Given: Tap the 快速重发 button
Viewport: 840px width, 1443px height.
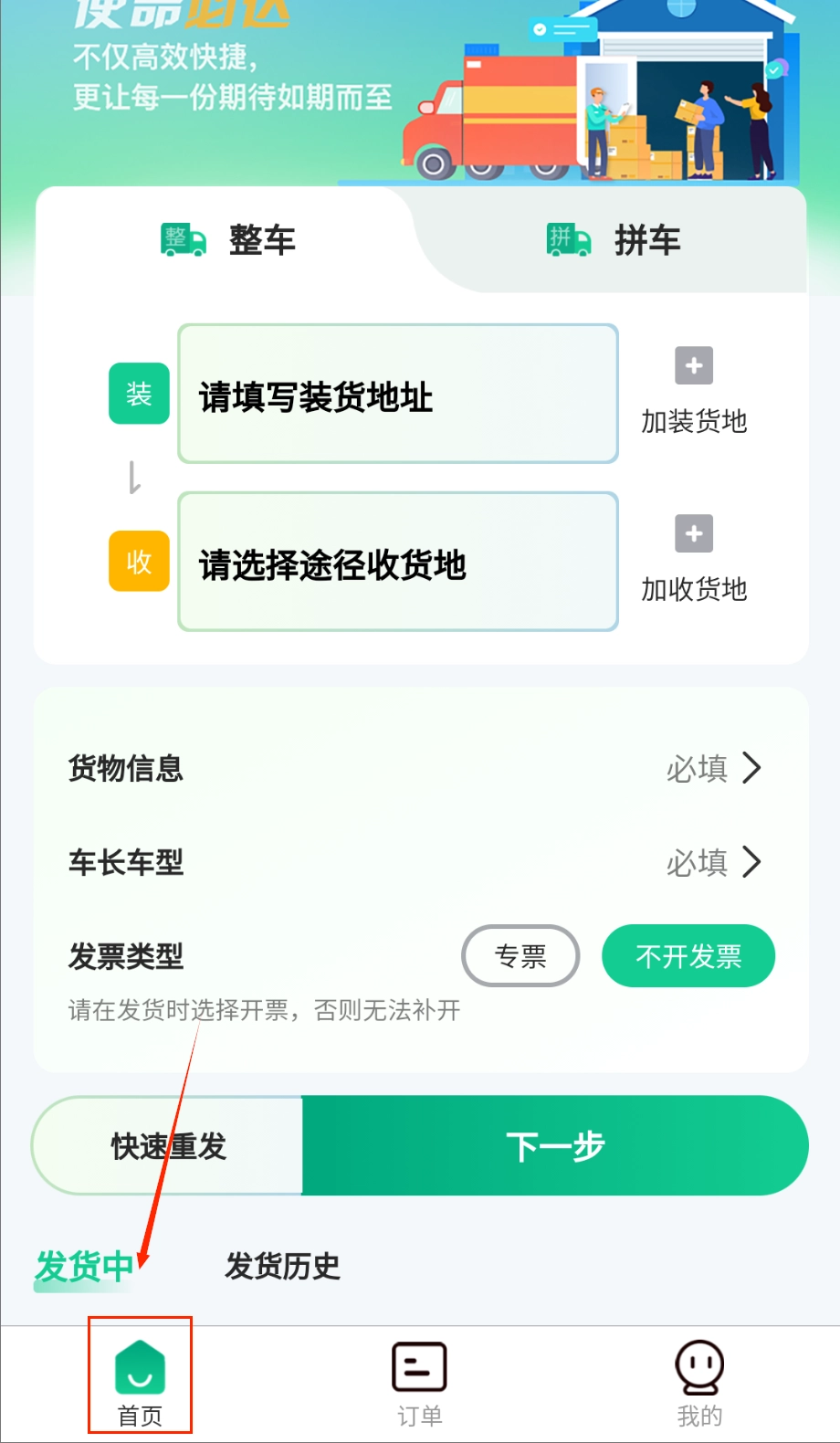Looking at the screenshot, I should tap(168, 1146).
